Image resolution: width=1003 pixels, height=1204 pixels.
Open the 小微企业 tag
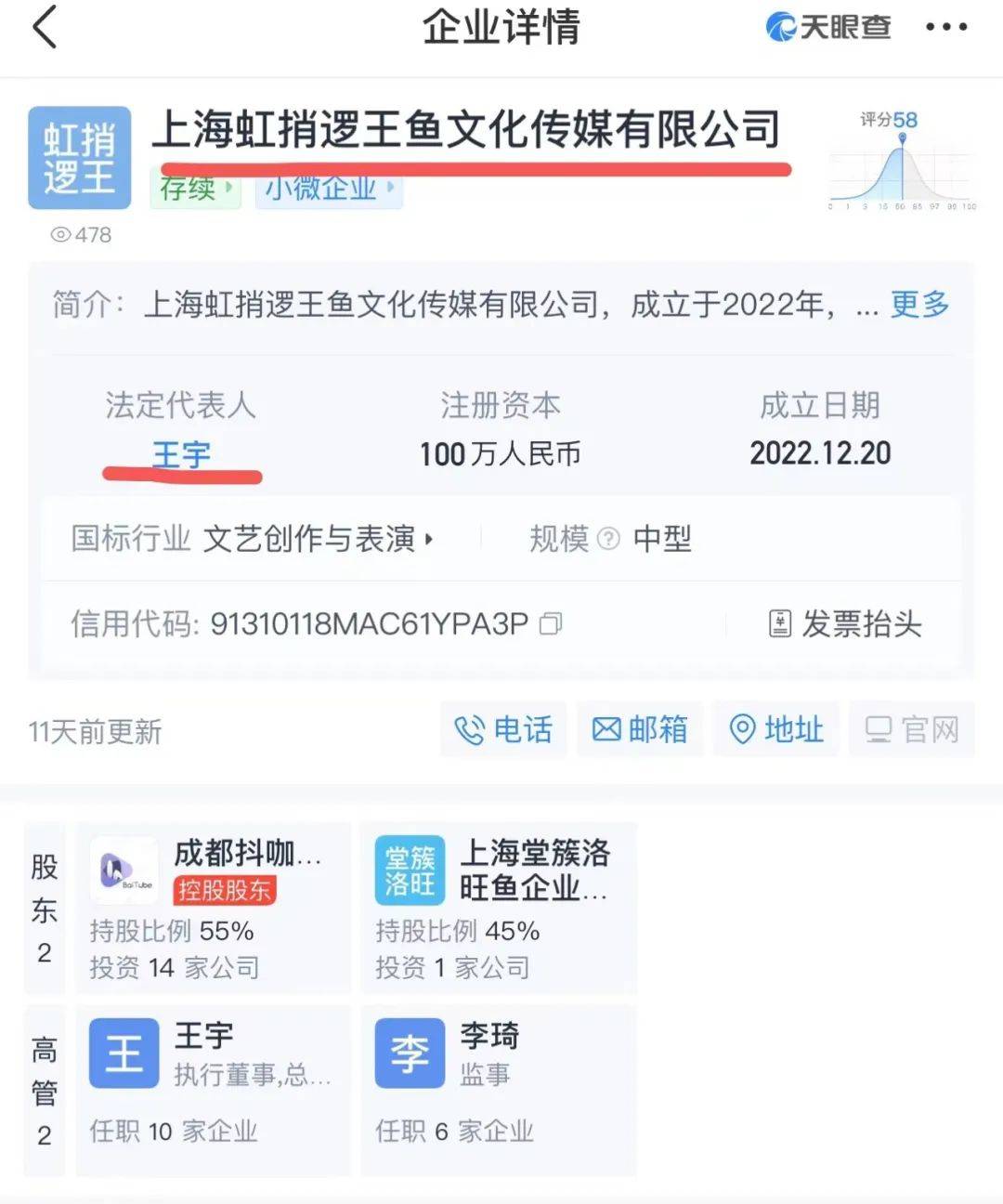tap(328, 190)
